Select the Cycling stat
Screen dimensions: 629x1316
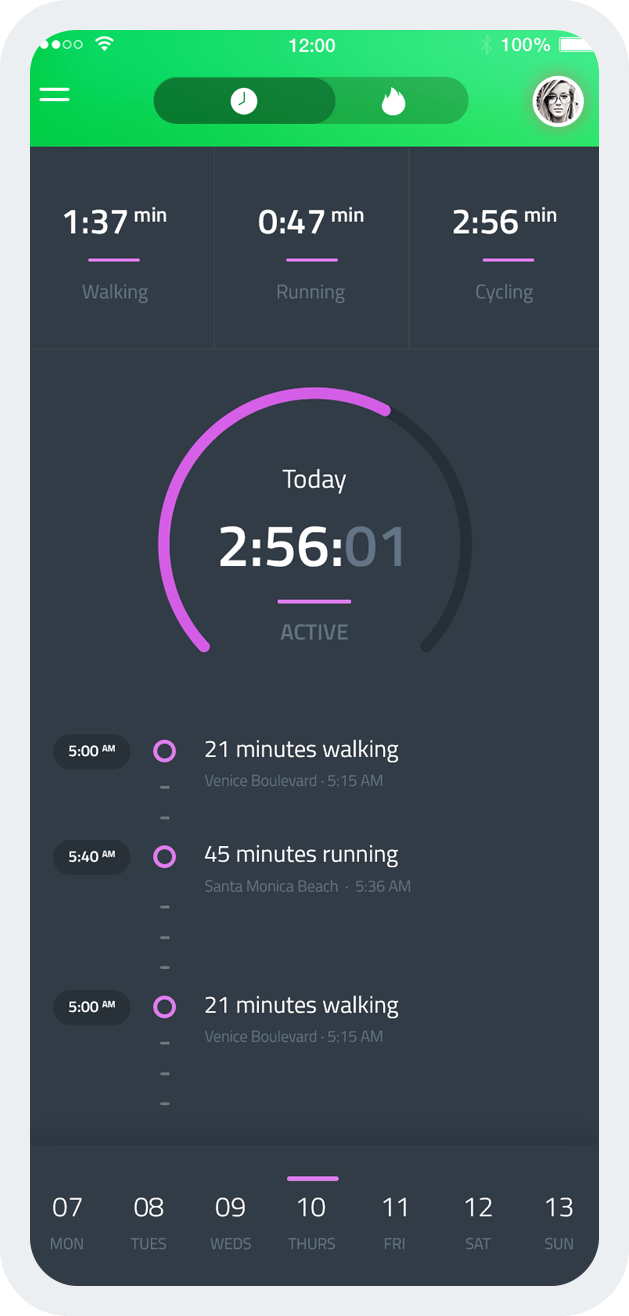504,250
